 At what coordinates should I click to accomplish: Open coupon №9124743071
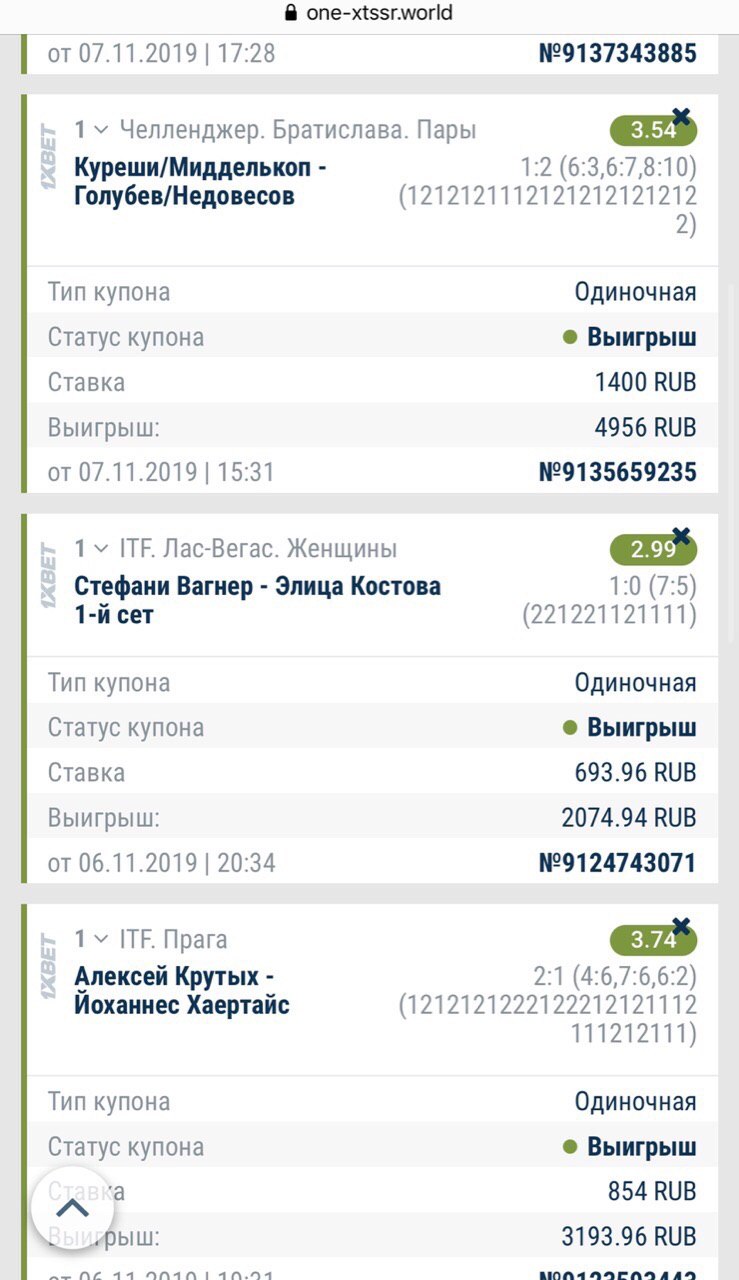click(x=617, y=862)
